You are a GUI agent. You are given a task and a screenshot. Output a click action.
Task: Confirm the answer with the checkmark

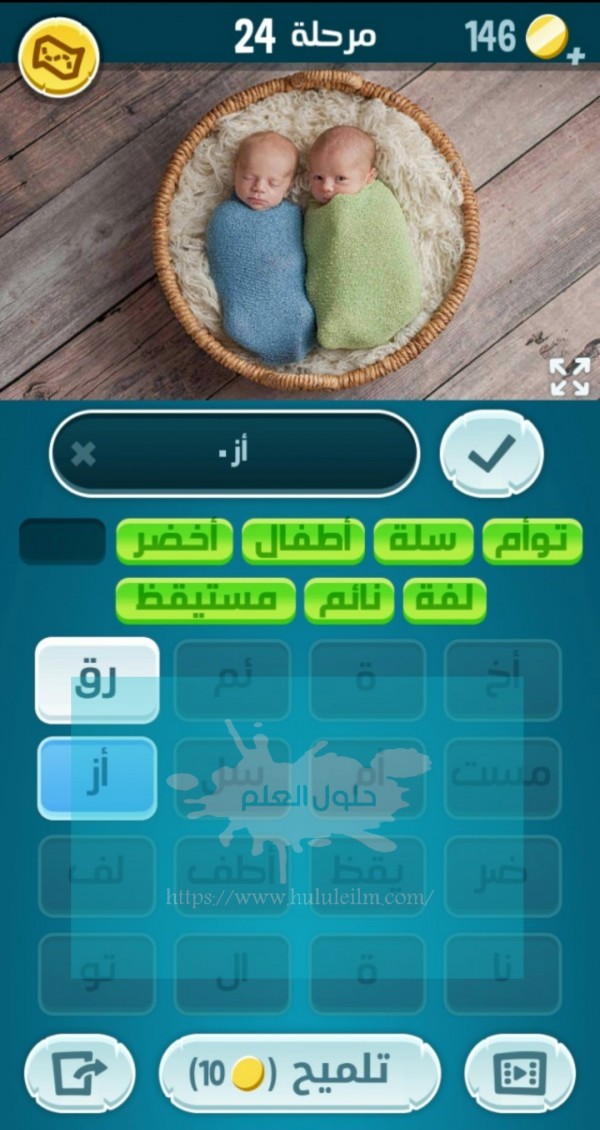[x=491, y=455]
